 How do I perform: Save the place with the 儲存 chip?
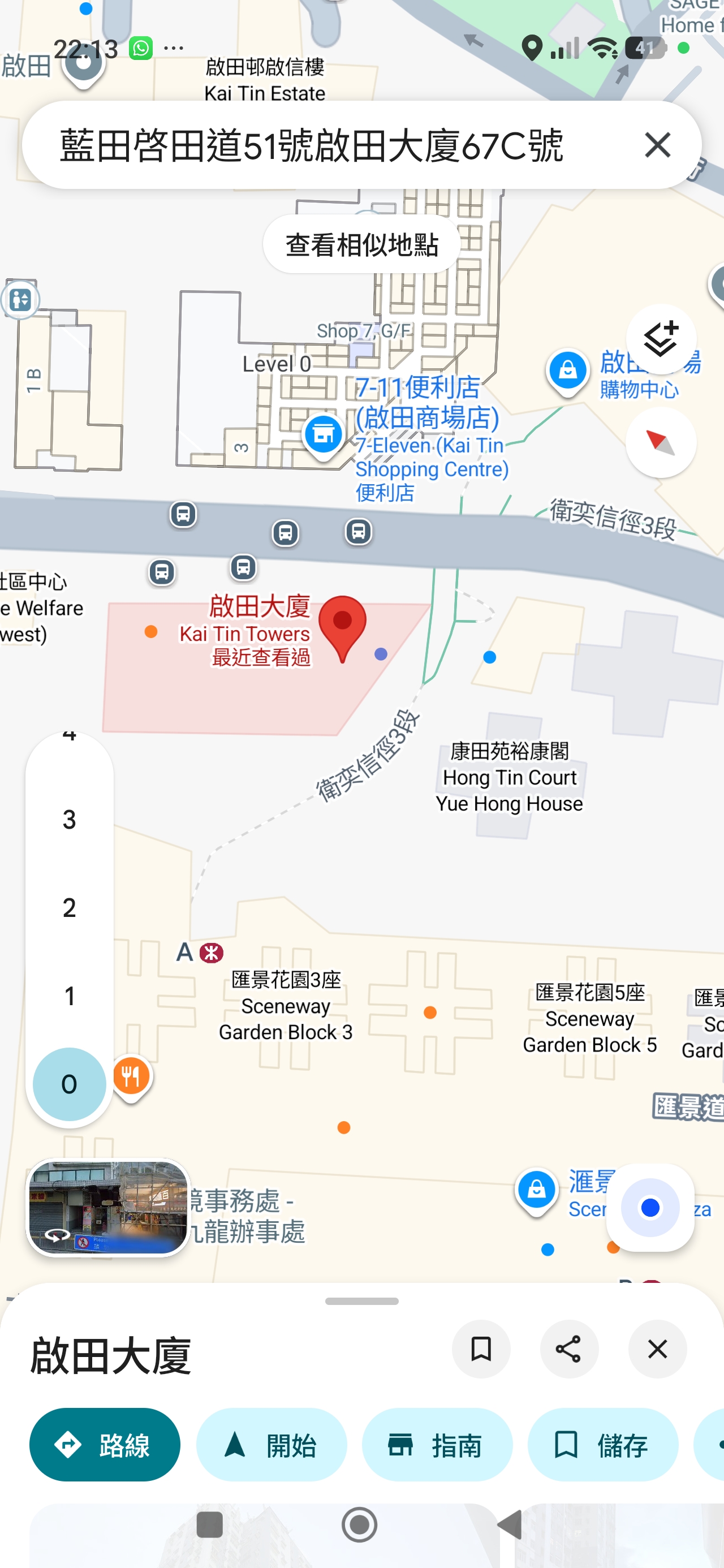(602, 1444)
